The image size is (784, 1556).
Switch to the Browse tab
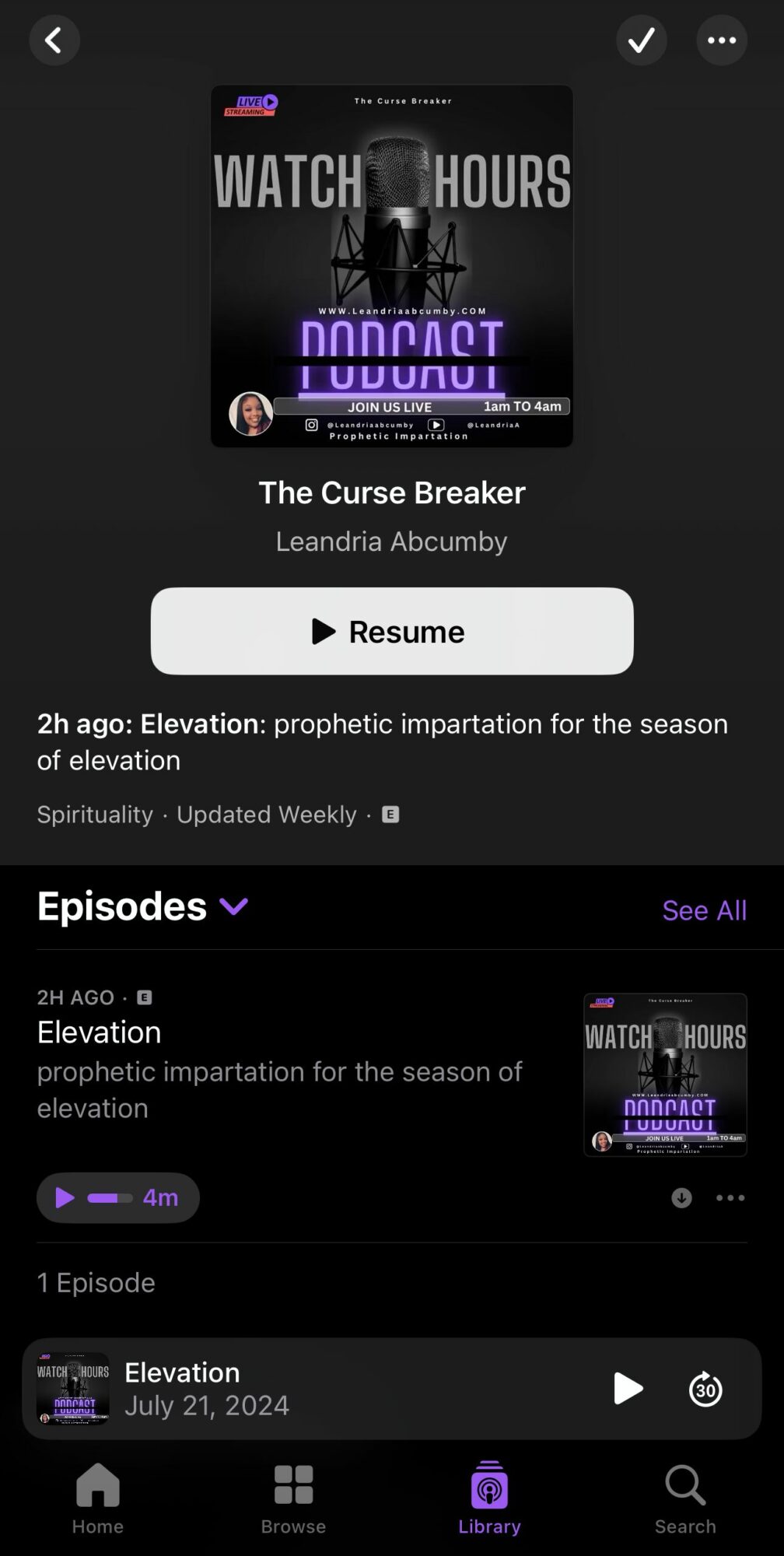(293, 1498)
